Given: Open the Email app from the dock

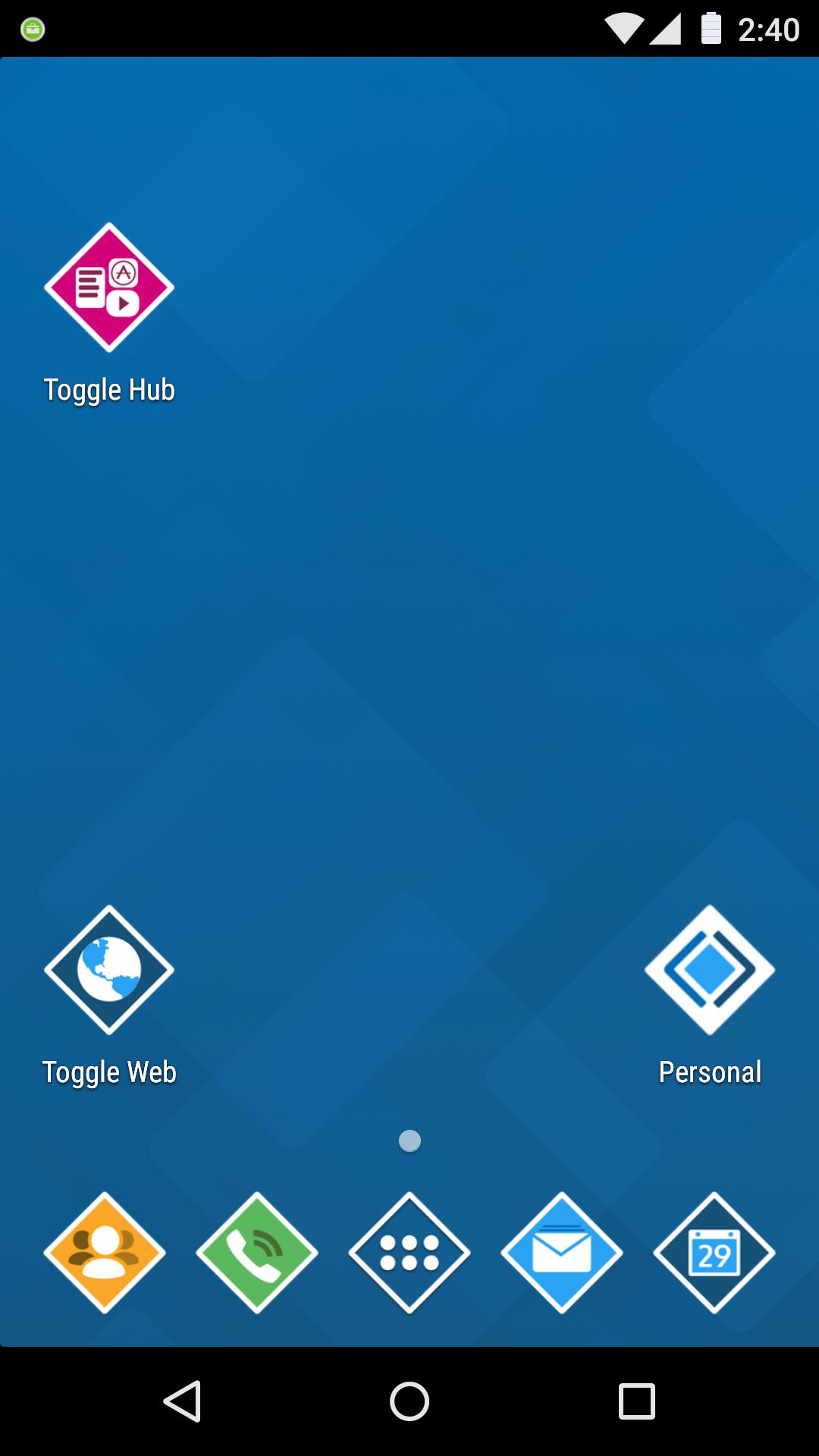Looking at the screenshot, I should (561, 1251).
